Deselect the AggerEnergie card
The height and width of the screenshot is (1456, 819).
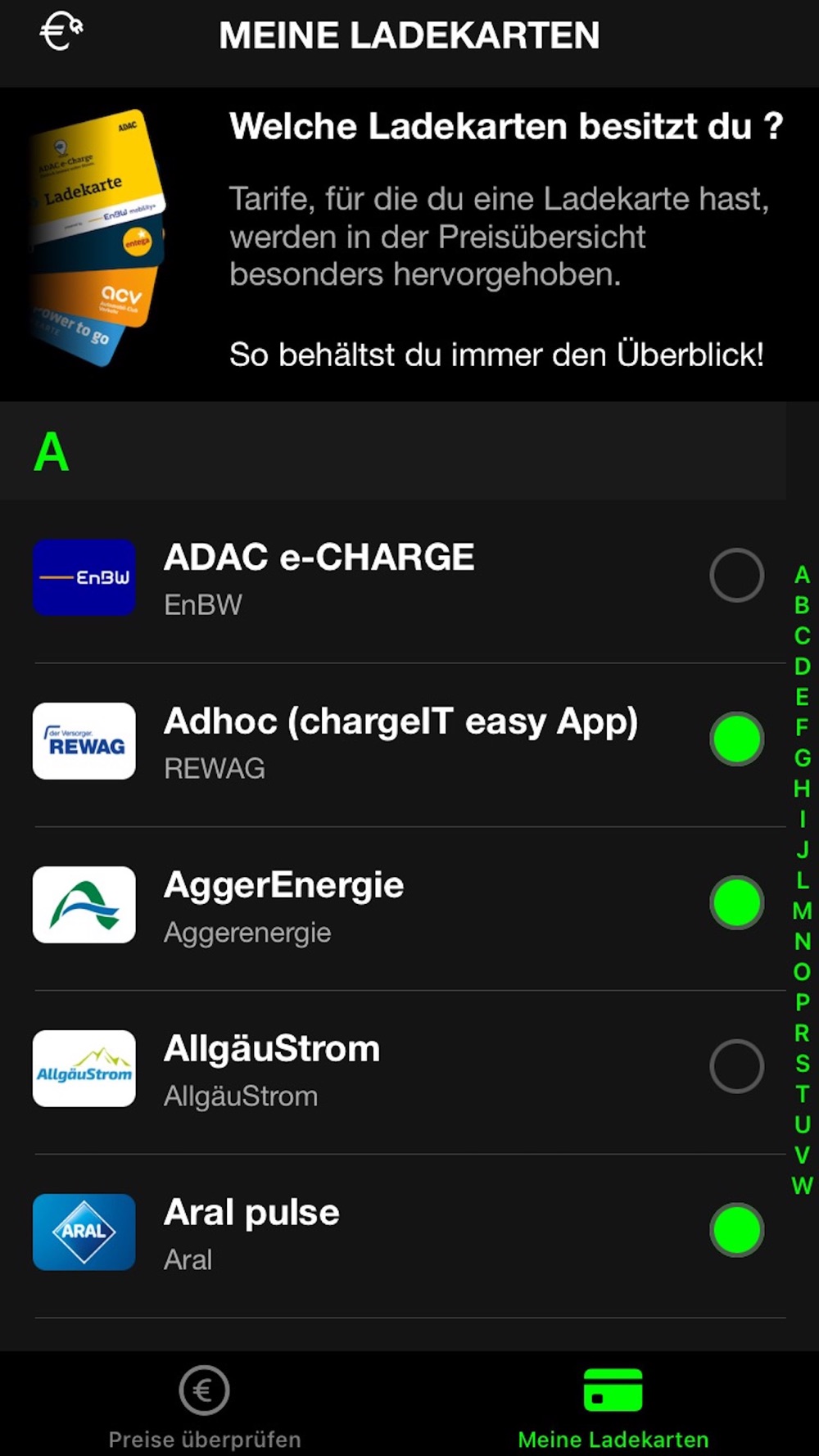736,902
